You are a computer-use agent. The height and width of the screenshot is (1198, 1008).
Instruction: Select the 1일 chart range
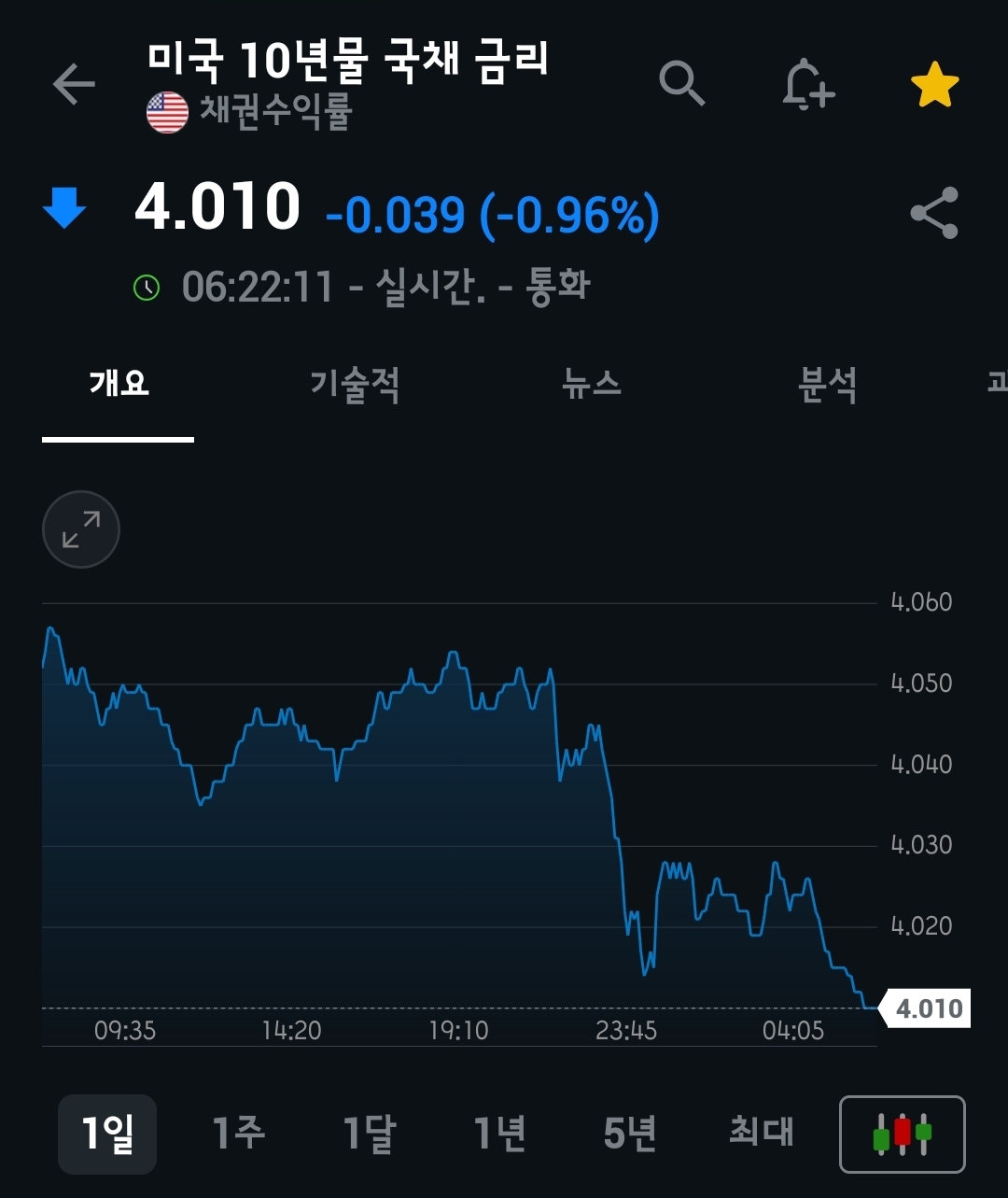coord(107,1134)
